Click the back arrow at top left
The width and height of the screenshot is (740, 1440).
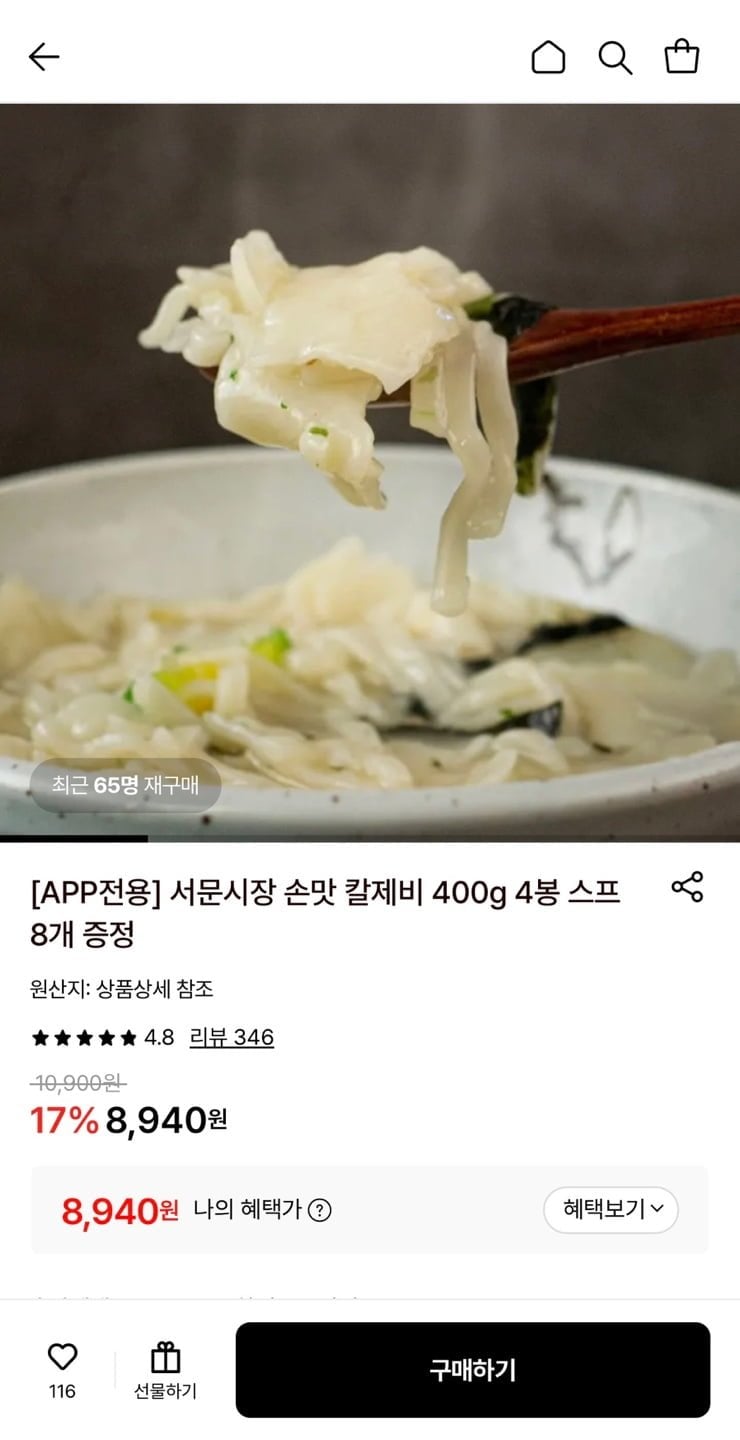click(x=42, y=56)
